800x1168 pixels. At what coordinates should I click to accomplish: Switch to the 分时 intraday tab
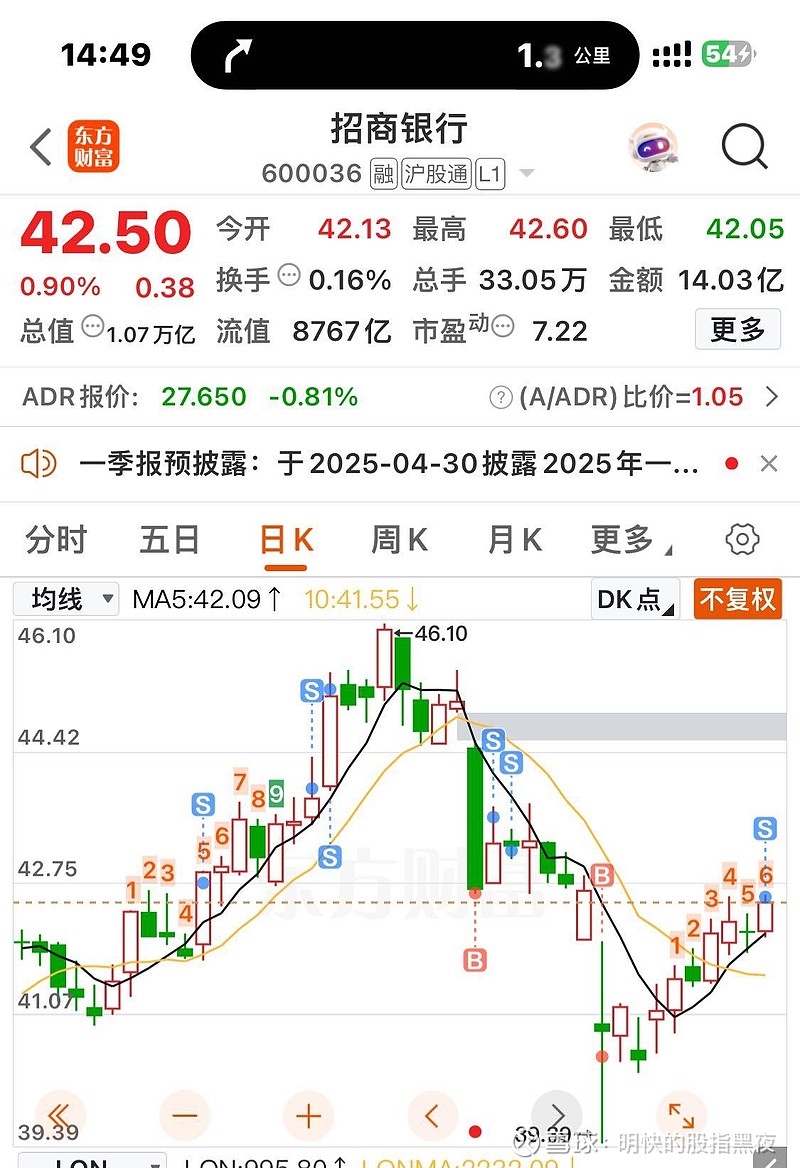(x=57, y=539)
